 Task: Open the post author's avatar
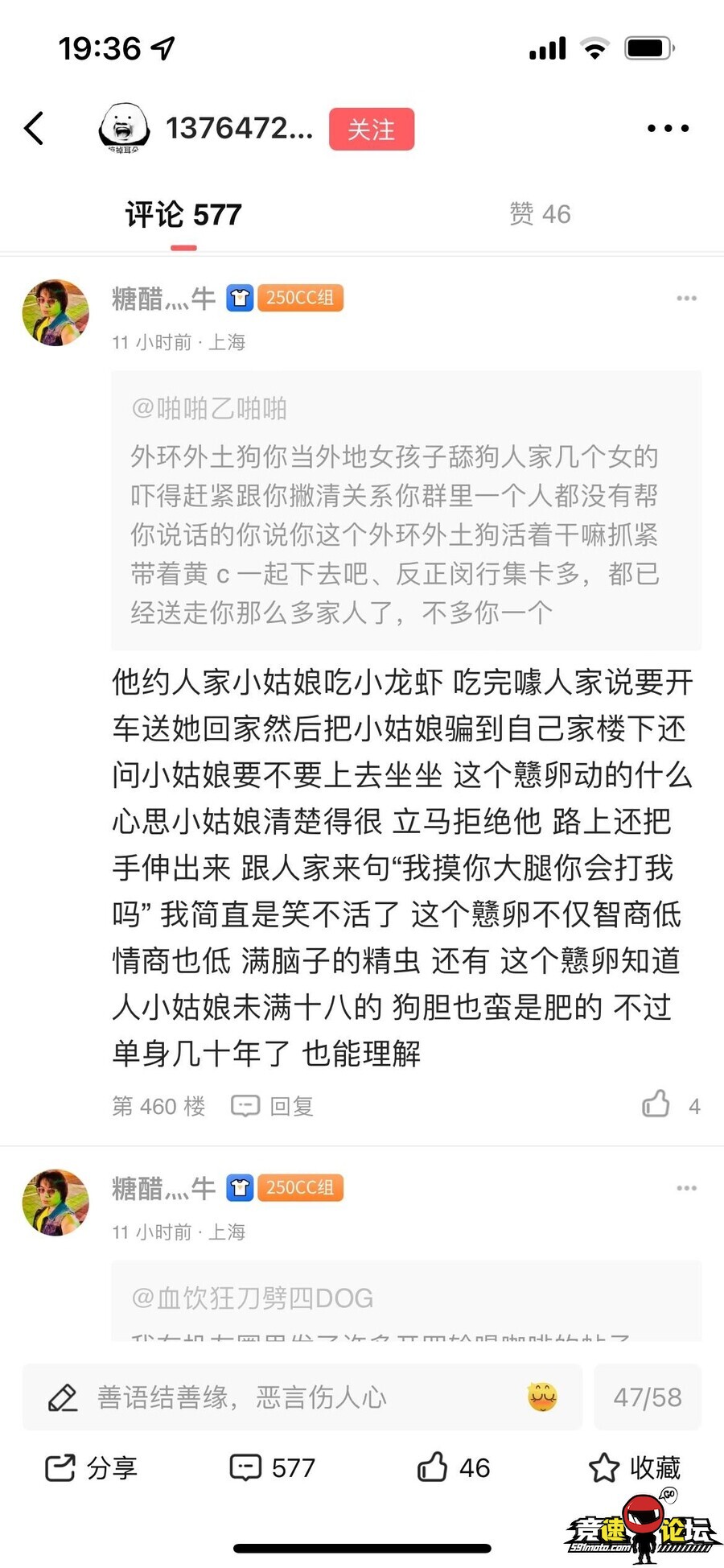tap(124, 129)
